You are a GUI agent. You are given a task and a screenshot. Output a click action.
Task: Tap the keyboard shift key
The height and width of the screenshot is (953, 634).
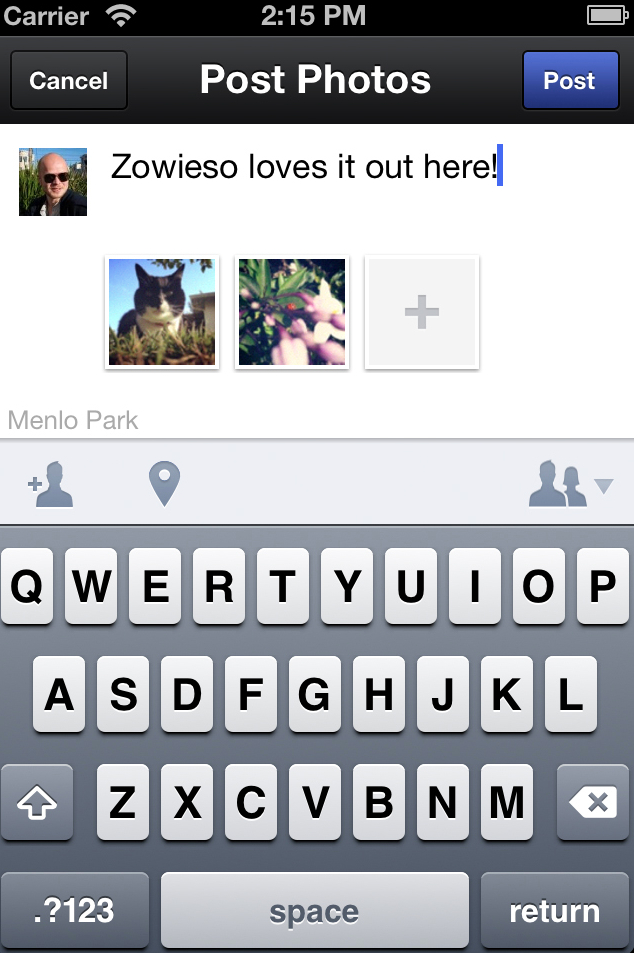pos(38,801)
